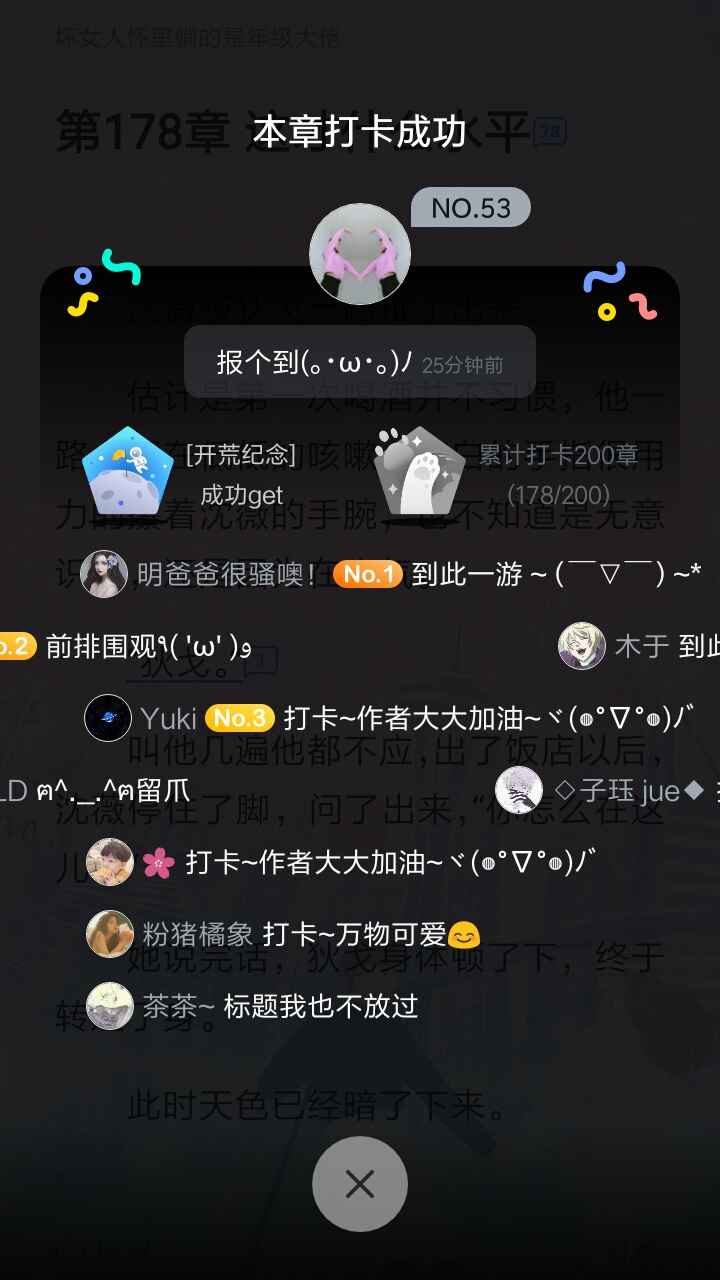Viewport: 720px width, 1280px height.
Task: Open 茶茶~'s avatar
Action: tap(110, 1006)
